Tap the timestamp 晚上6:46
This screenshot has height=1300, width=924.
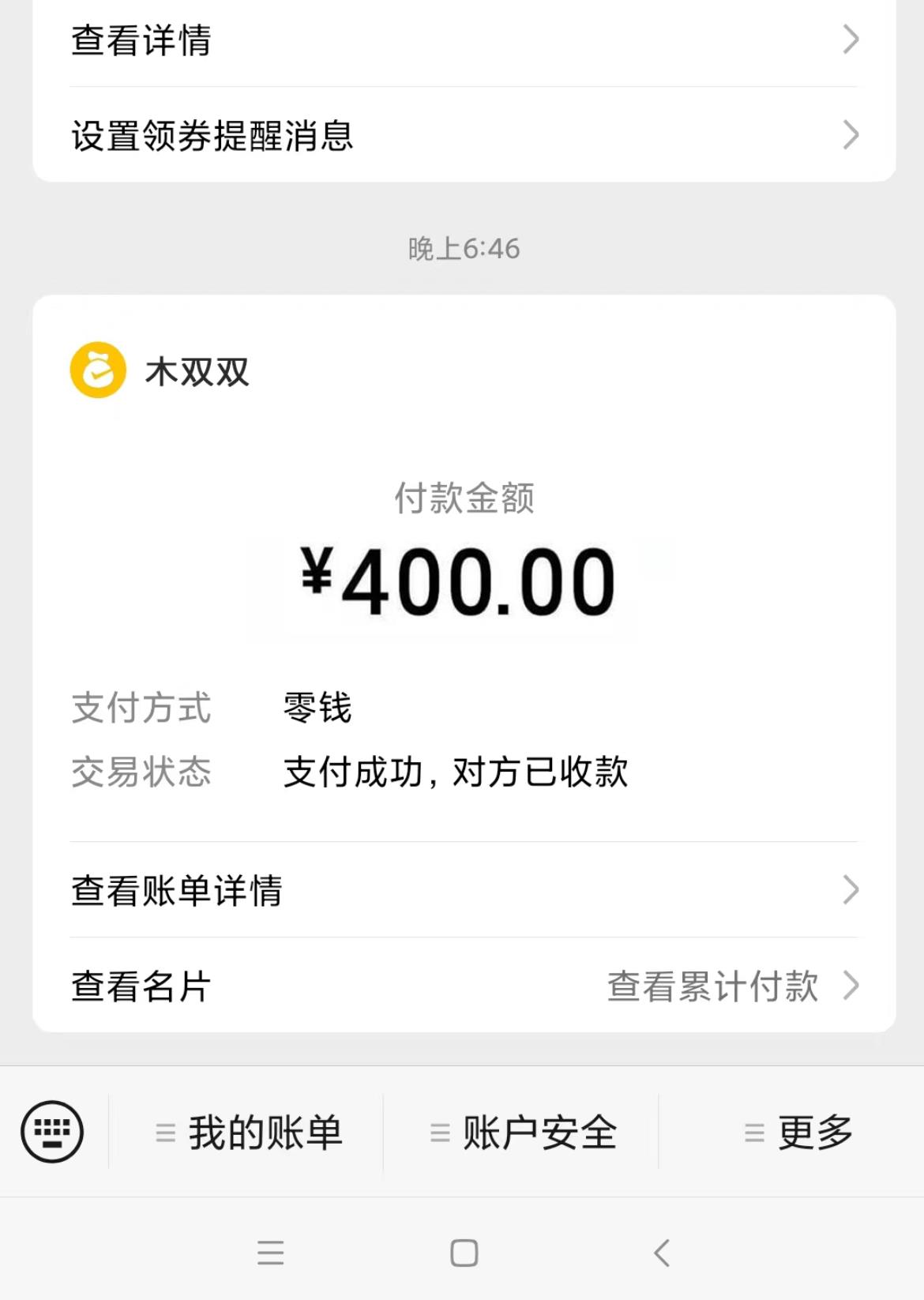coord(462,247)
